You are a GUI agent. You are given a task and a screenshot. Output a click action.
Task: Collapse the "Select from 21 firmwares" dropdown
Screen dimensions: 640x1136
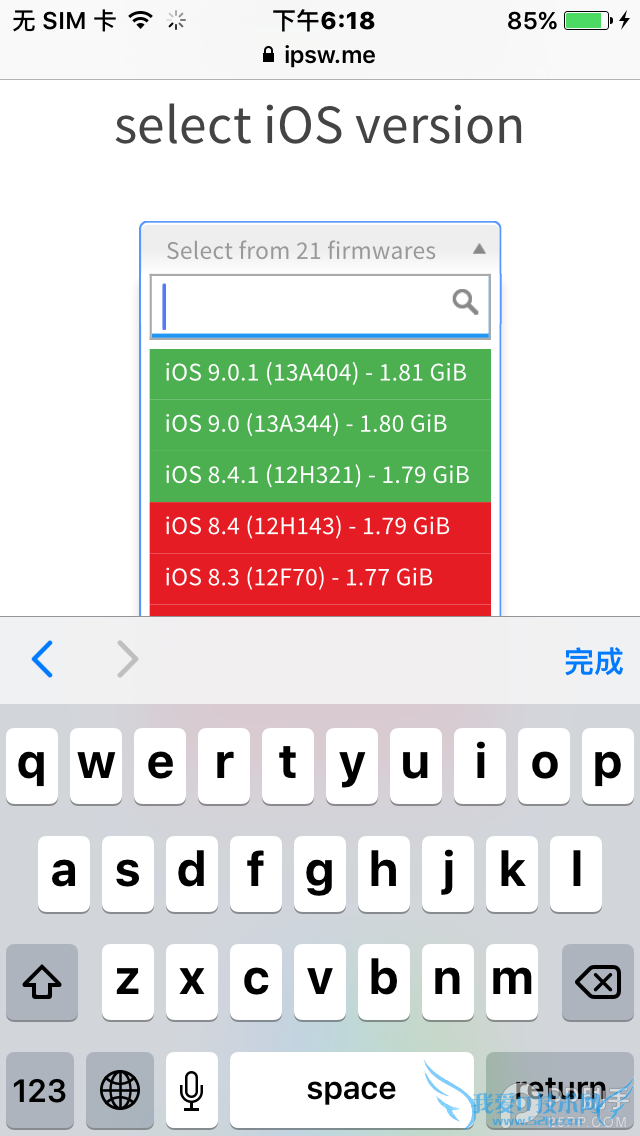click(319, 250)
